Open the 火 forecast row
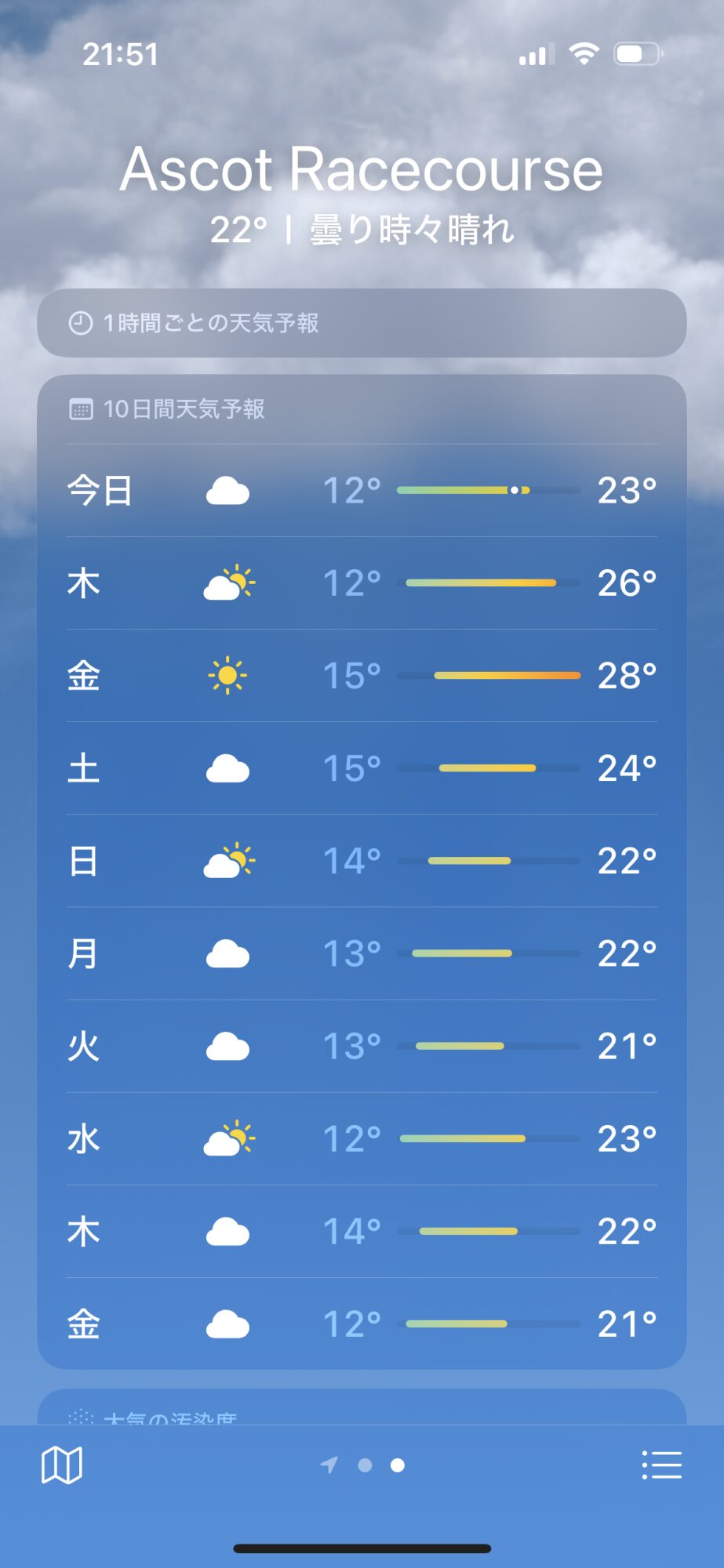Viewport: 724px width, 1568px height. [x=362, y=1046]
